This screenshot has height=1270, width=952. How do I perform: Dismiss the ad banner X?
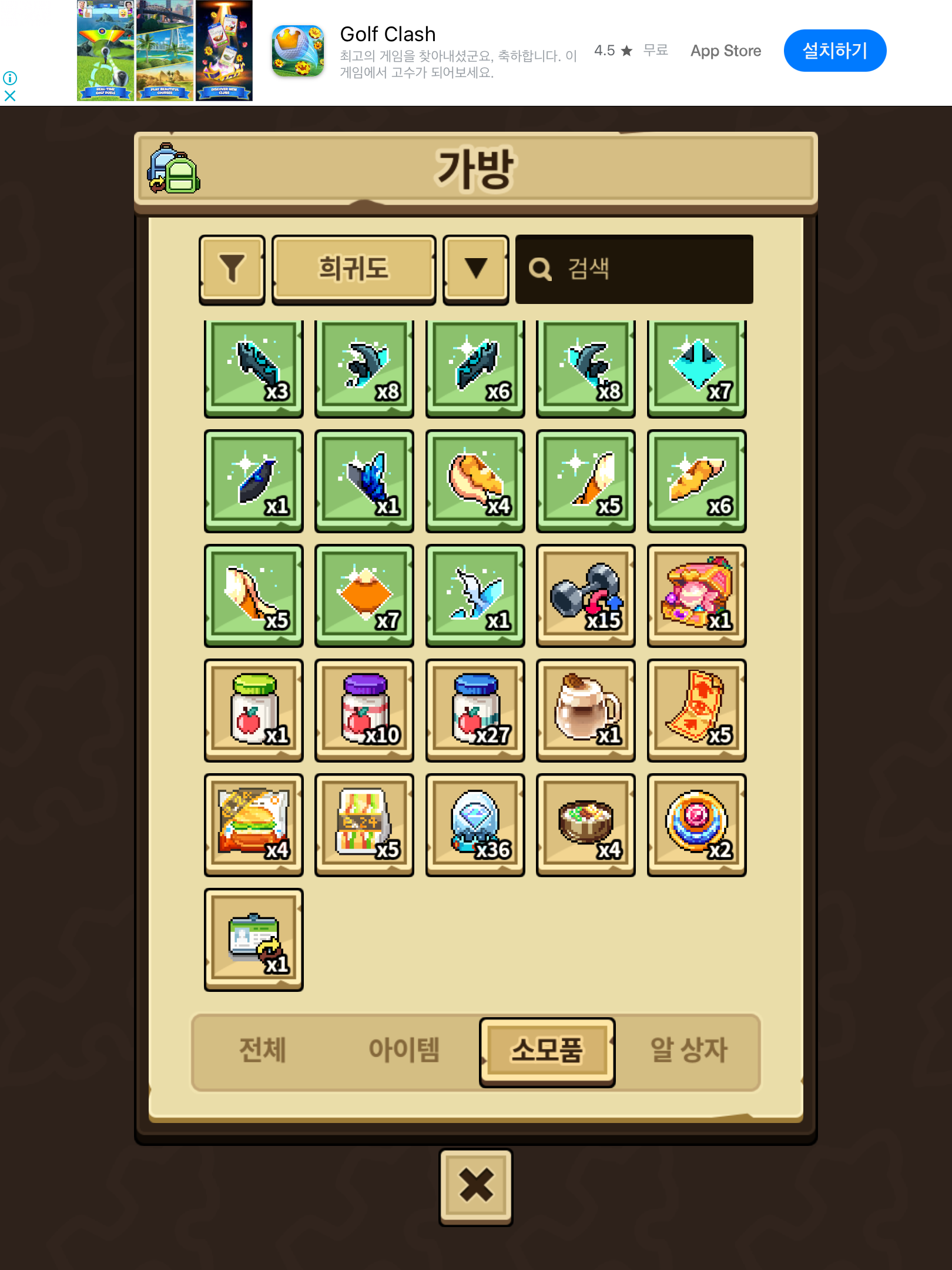click(10, 95)
